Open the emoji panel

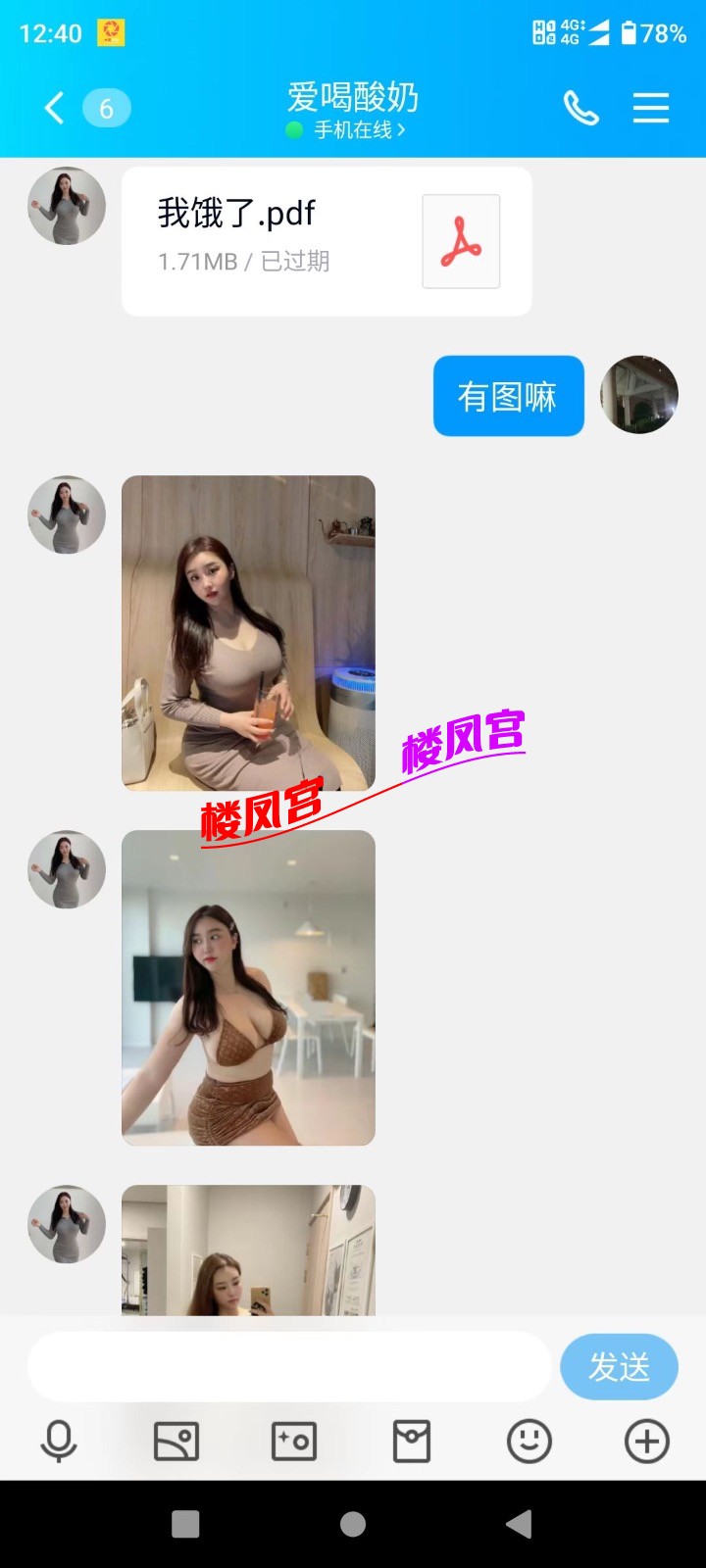529,1442
